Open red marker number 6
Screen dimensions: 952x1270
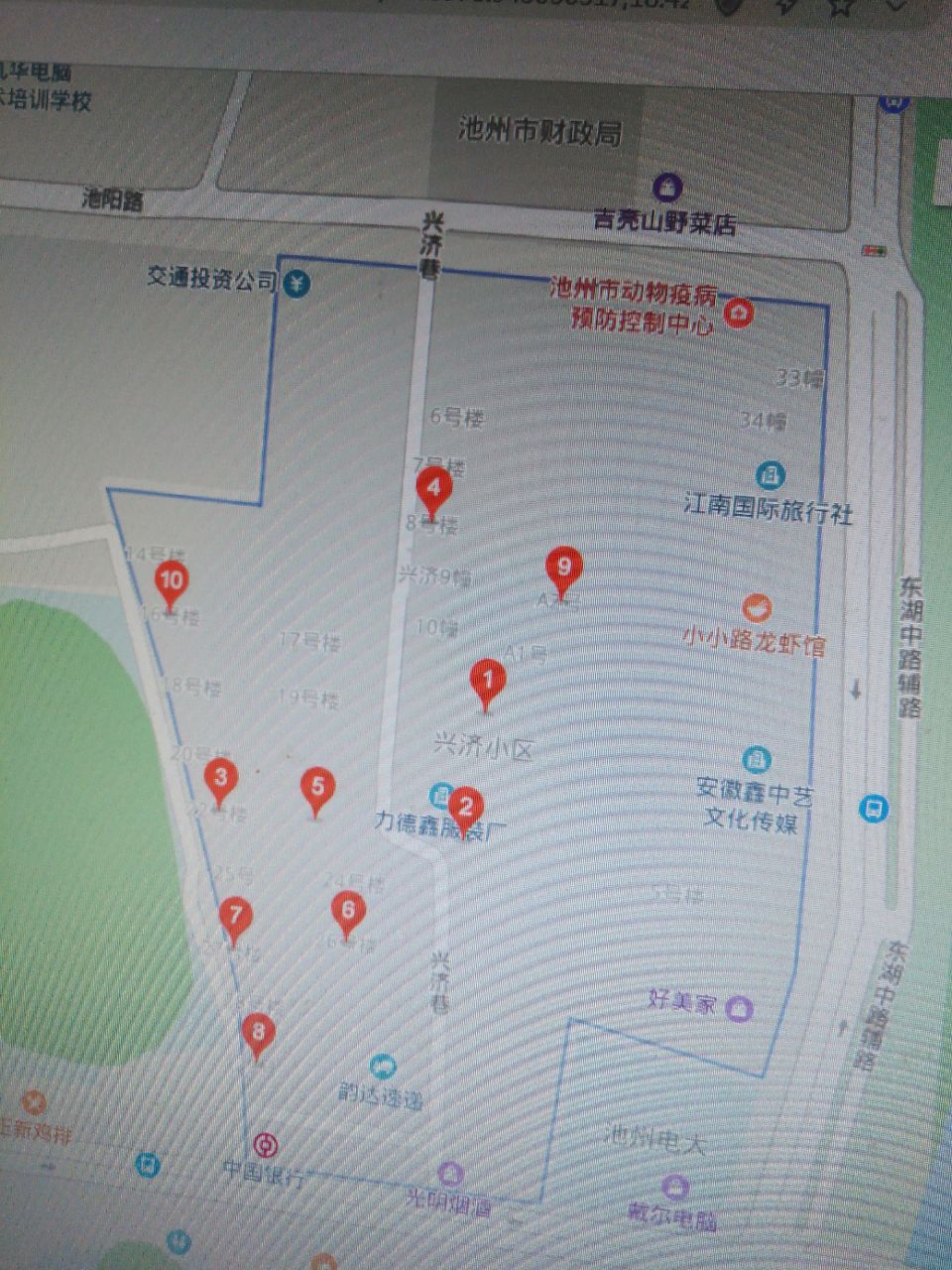[347, 910]
